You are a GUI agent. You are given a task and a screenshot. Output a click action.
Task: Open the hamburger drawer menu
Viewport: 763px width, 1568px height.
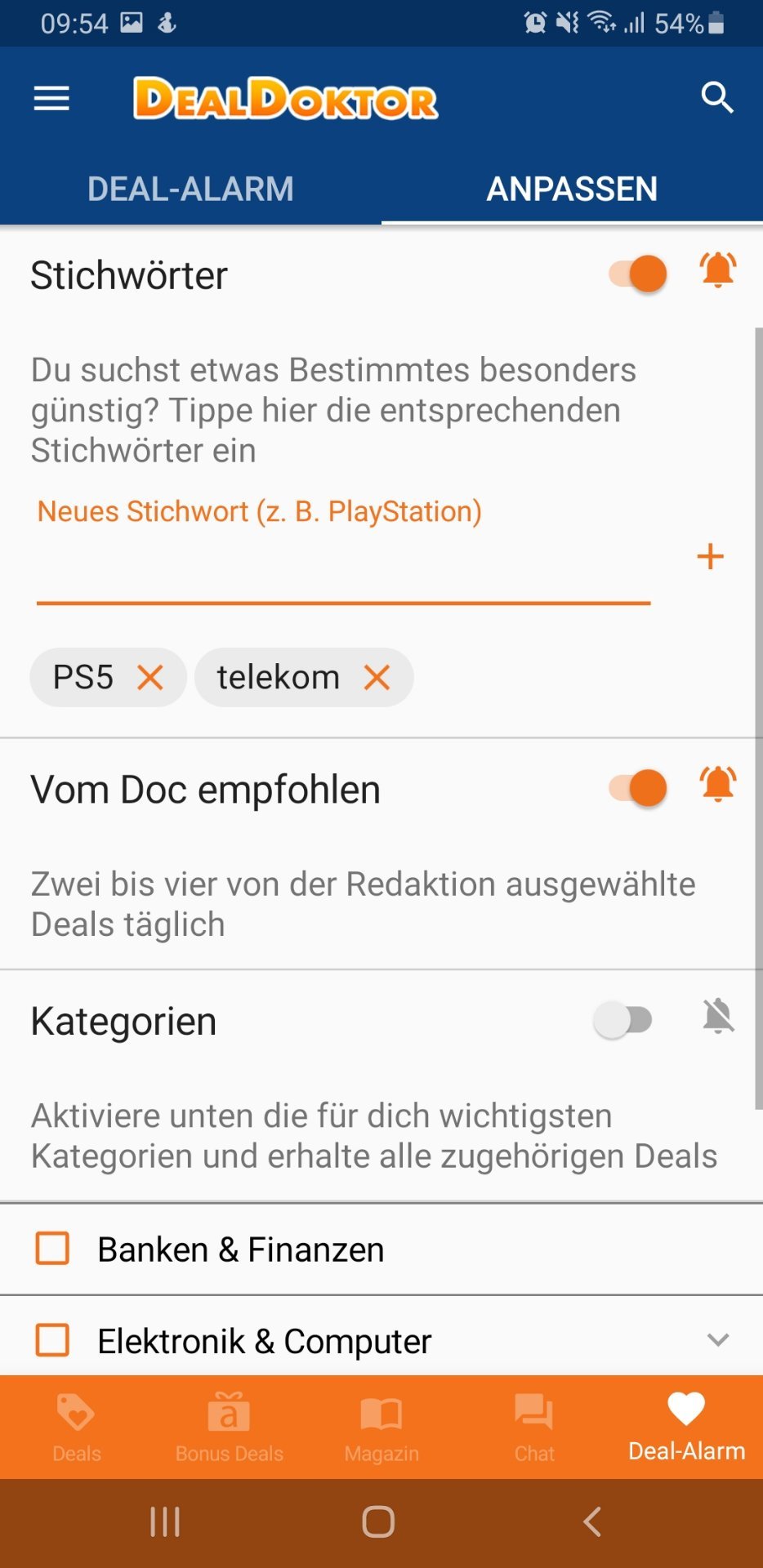(x=51, y=99)
